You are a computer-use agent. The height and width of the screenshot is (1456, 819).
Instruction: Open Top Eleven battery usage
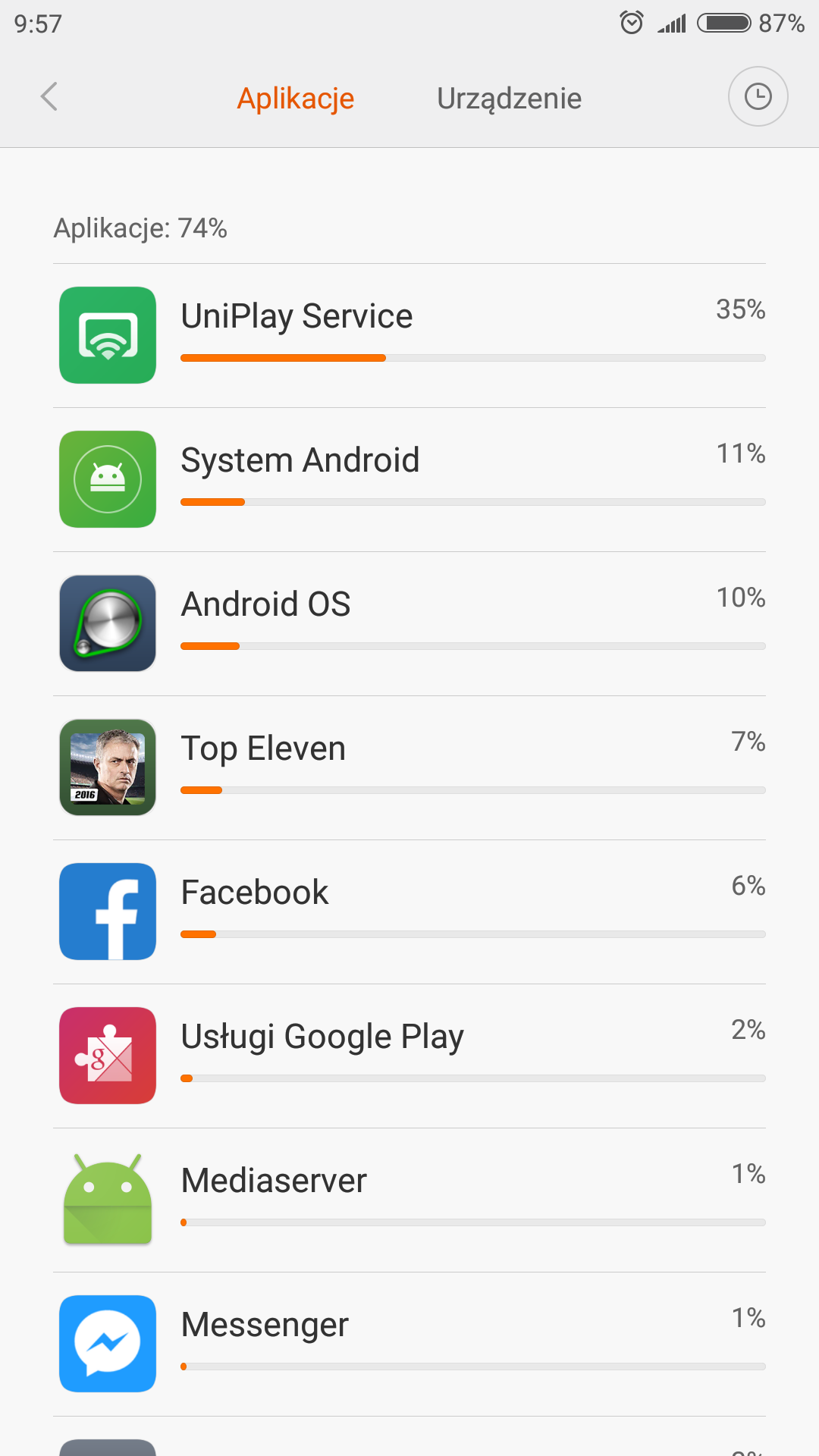[x=409, y=767]
